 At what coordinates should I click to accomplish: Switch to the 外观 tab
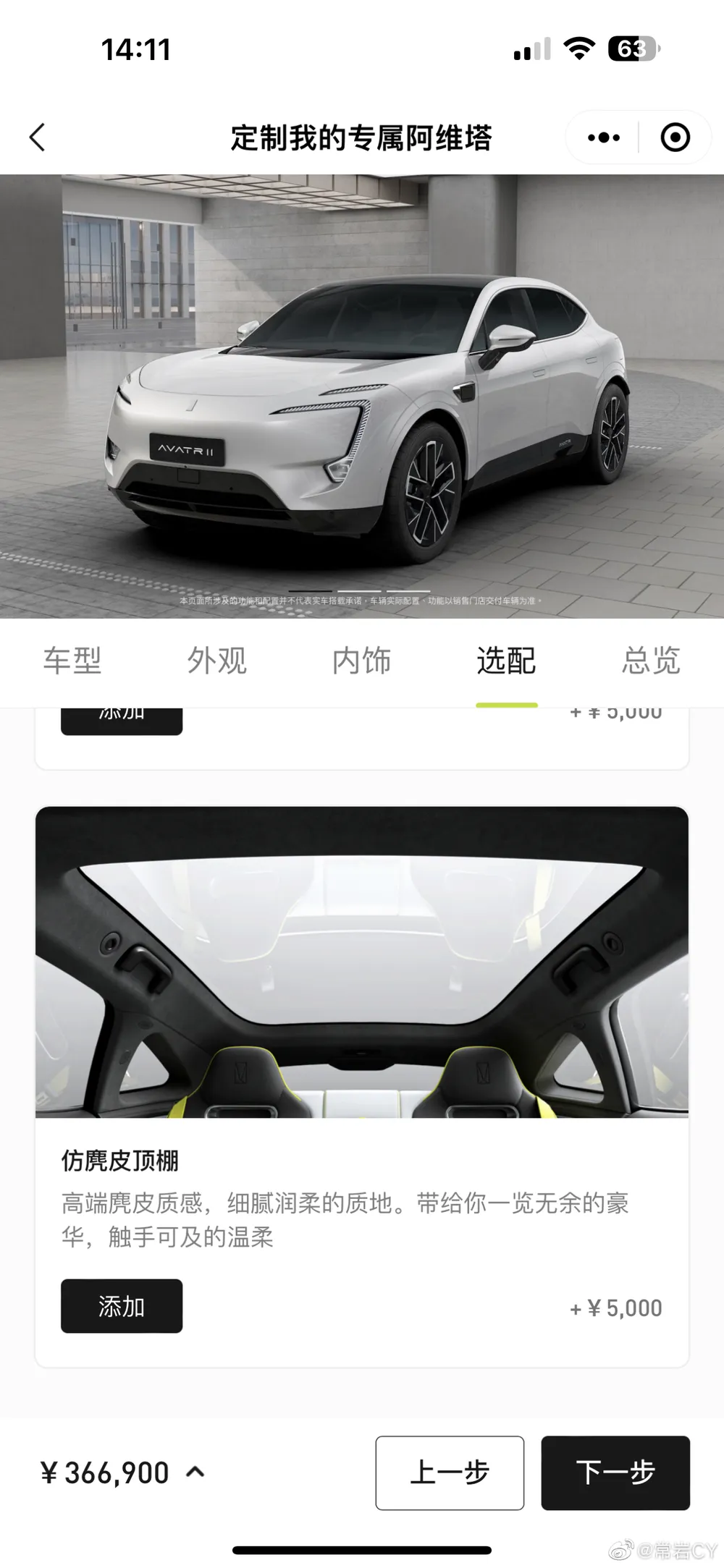coord(217,661)
